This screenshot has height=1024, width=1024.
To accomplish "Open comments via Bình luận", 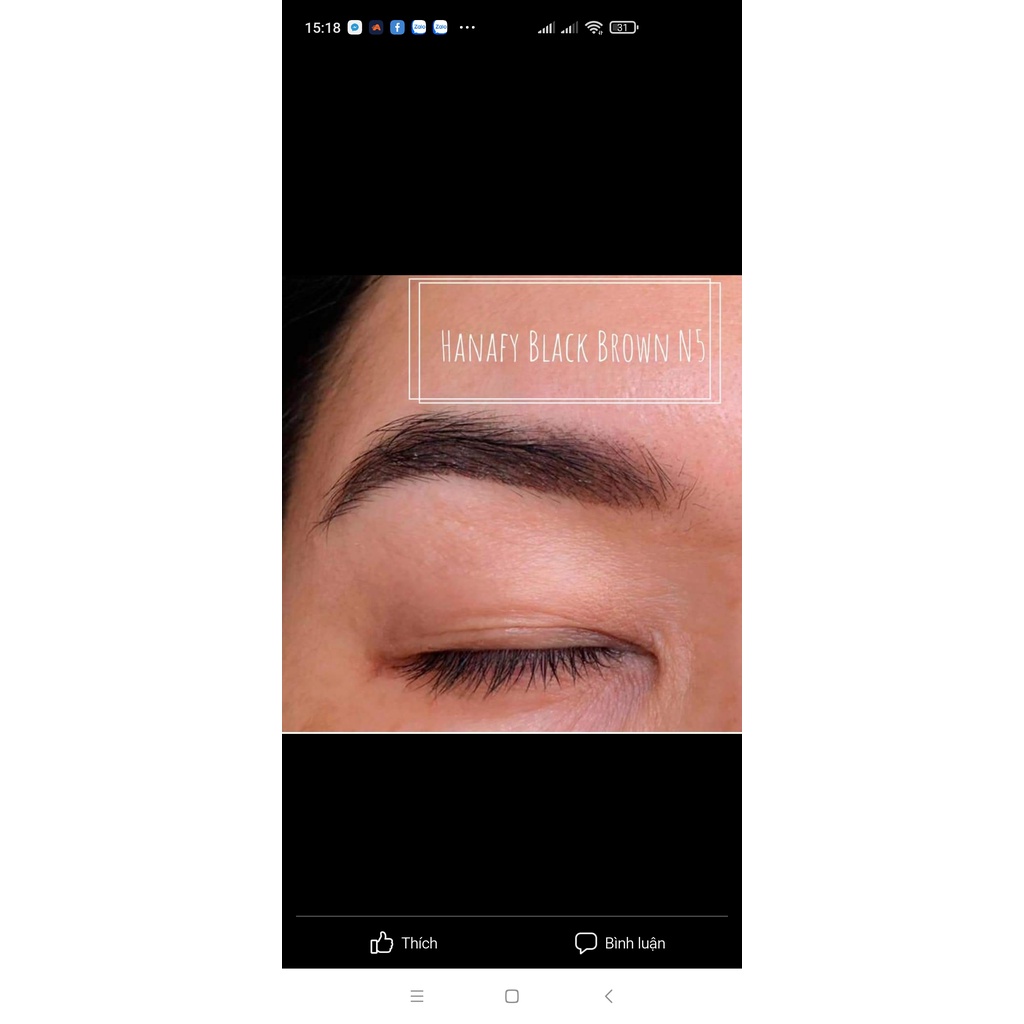I will pyautogui.click(x=620, y=943).
